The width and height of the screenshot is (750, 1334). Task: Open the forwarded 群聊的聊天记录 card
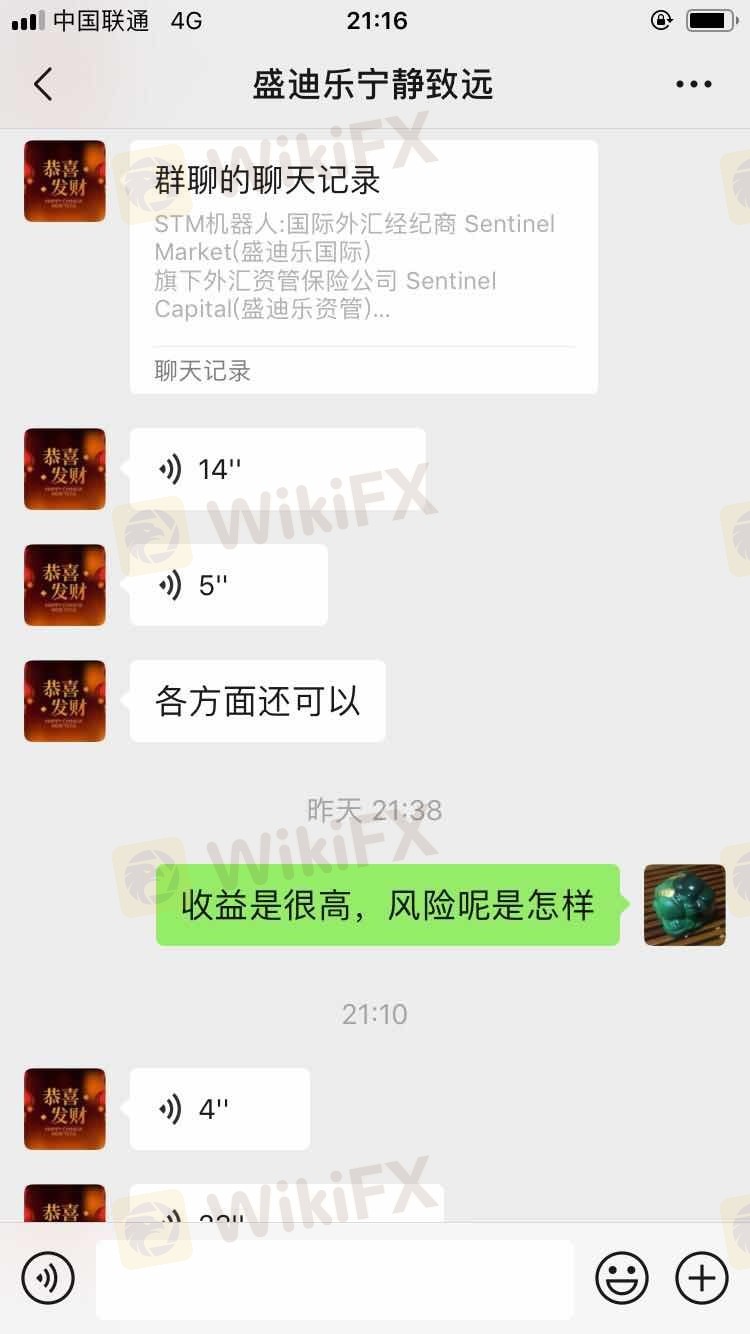click(x=364, y=266)
